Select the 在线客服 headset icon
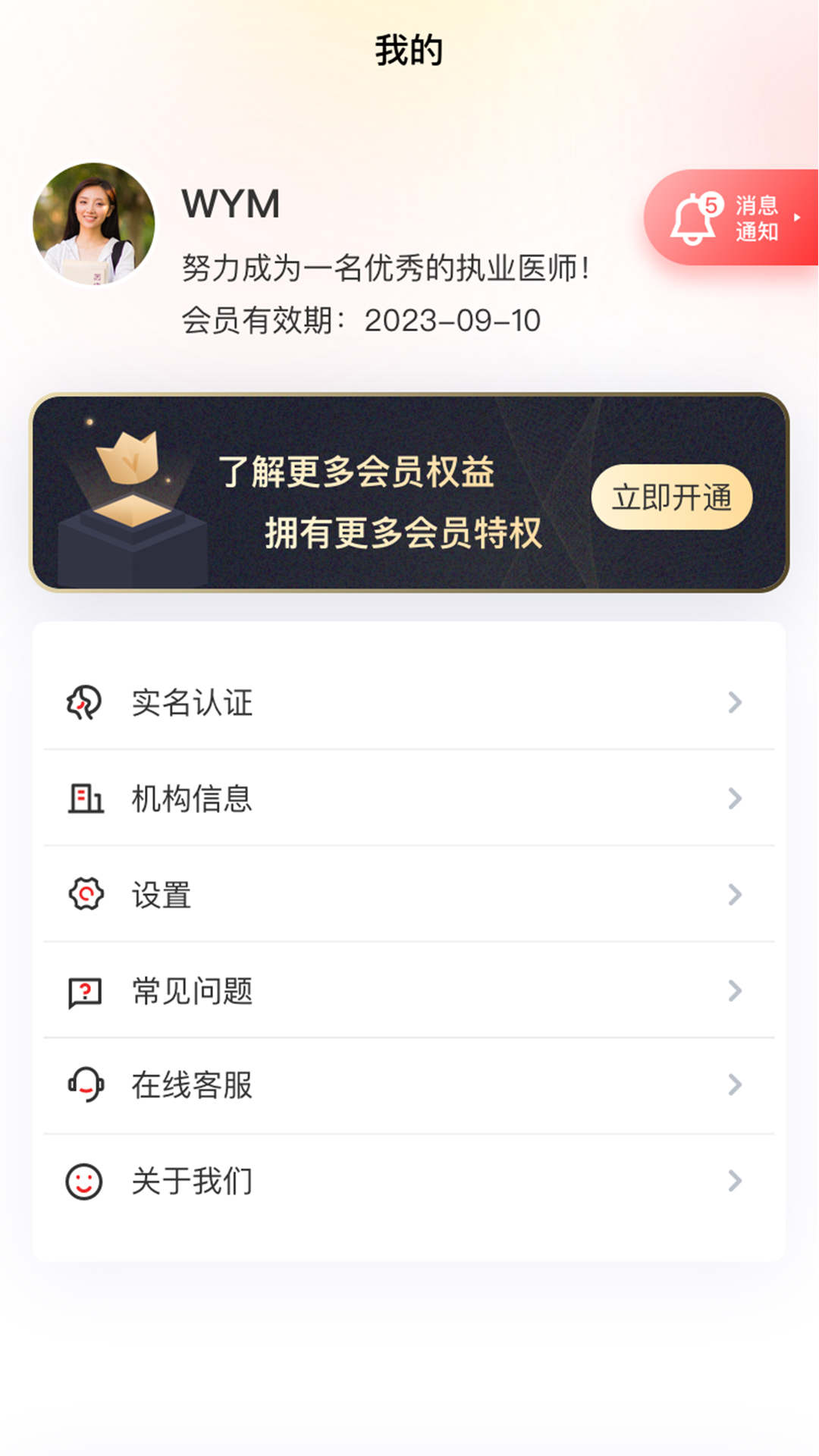Viewport: 819px width, 1456px height. click(x=83, y=1086)
